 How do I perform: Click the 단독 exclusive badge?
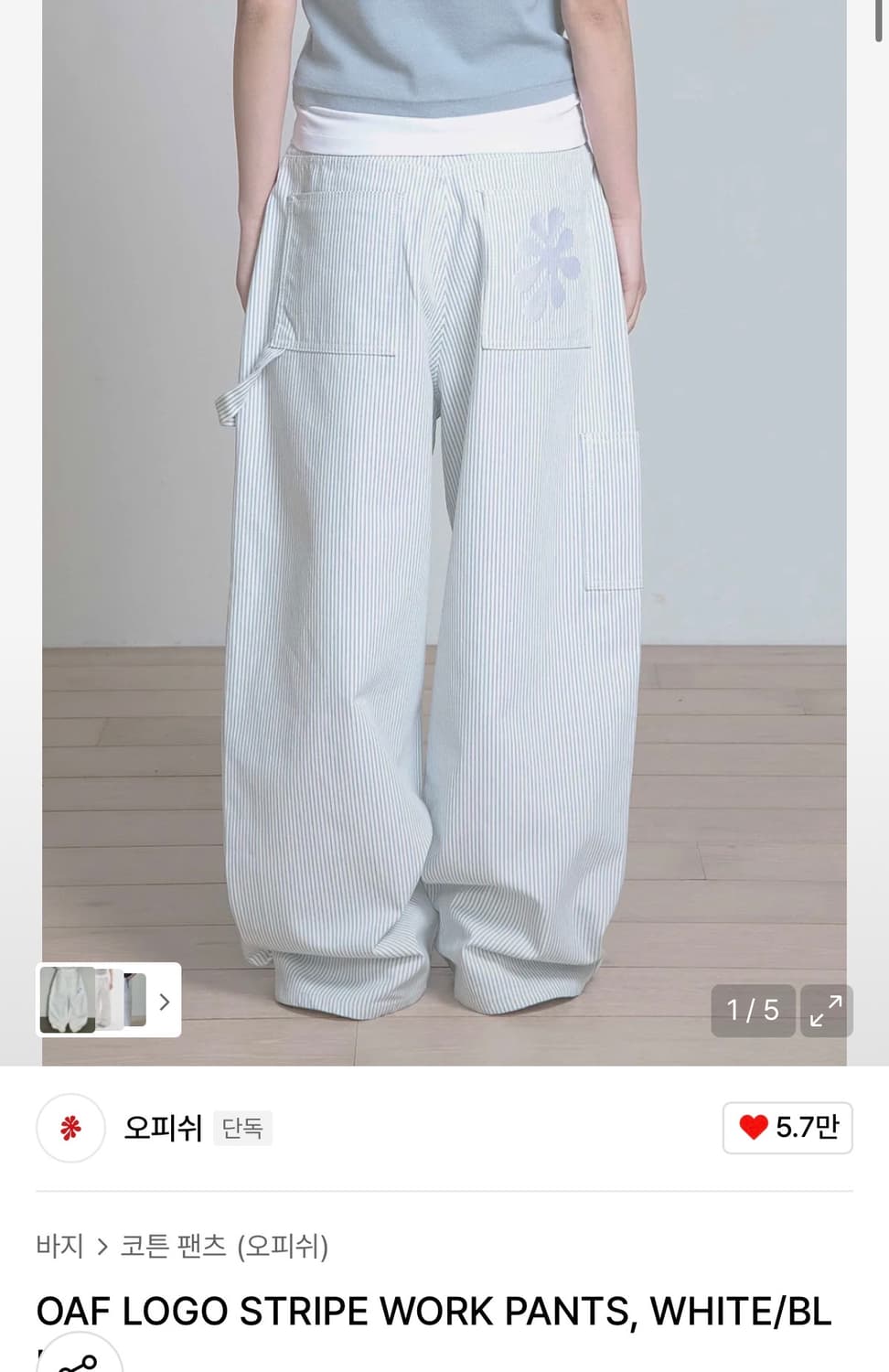click(241, 1131)
